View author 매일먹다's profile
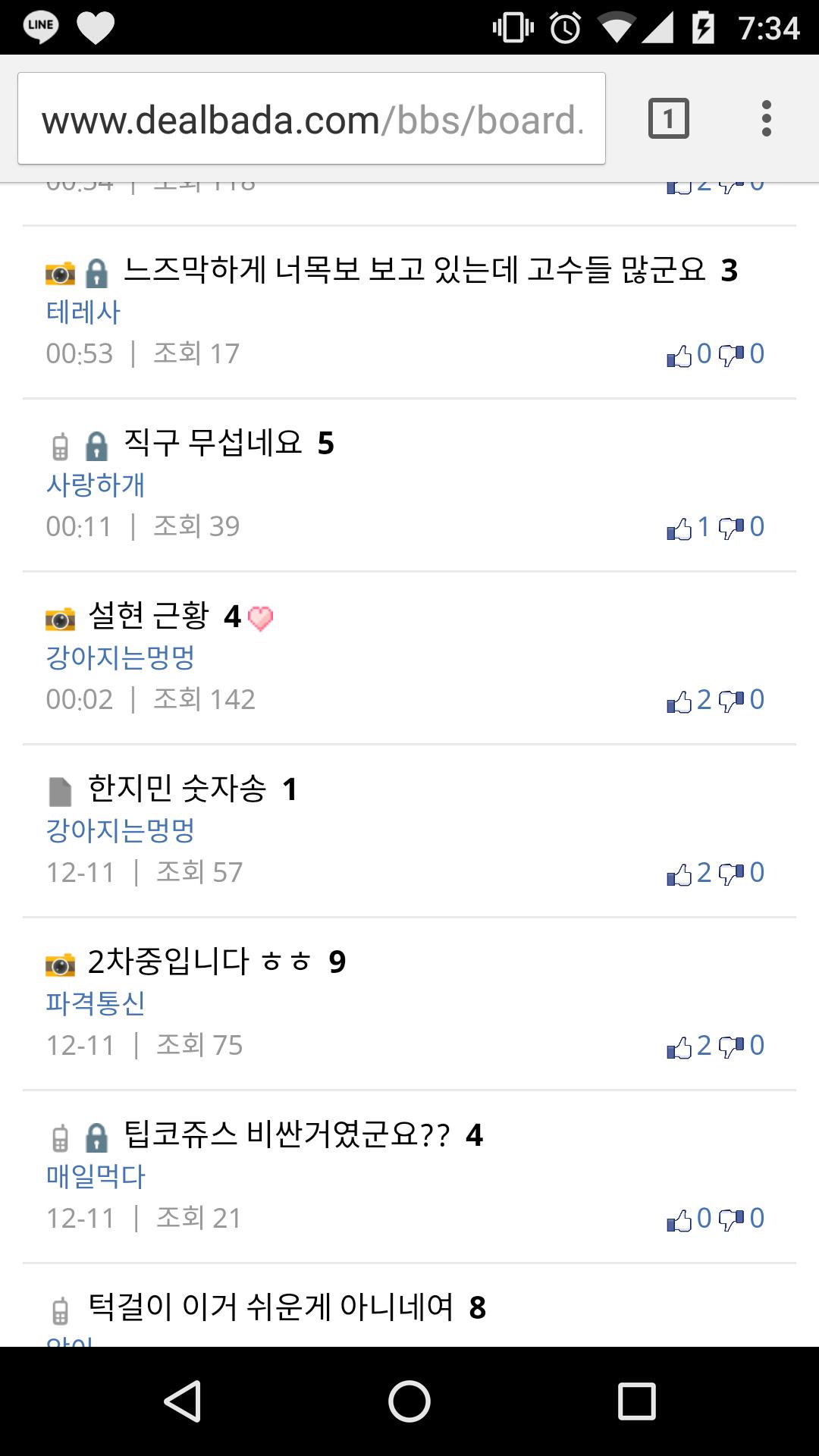This screenshot has height=1456, width=819. (x=96, y=1177)
